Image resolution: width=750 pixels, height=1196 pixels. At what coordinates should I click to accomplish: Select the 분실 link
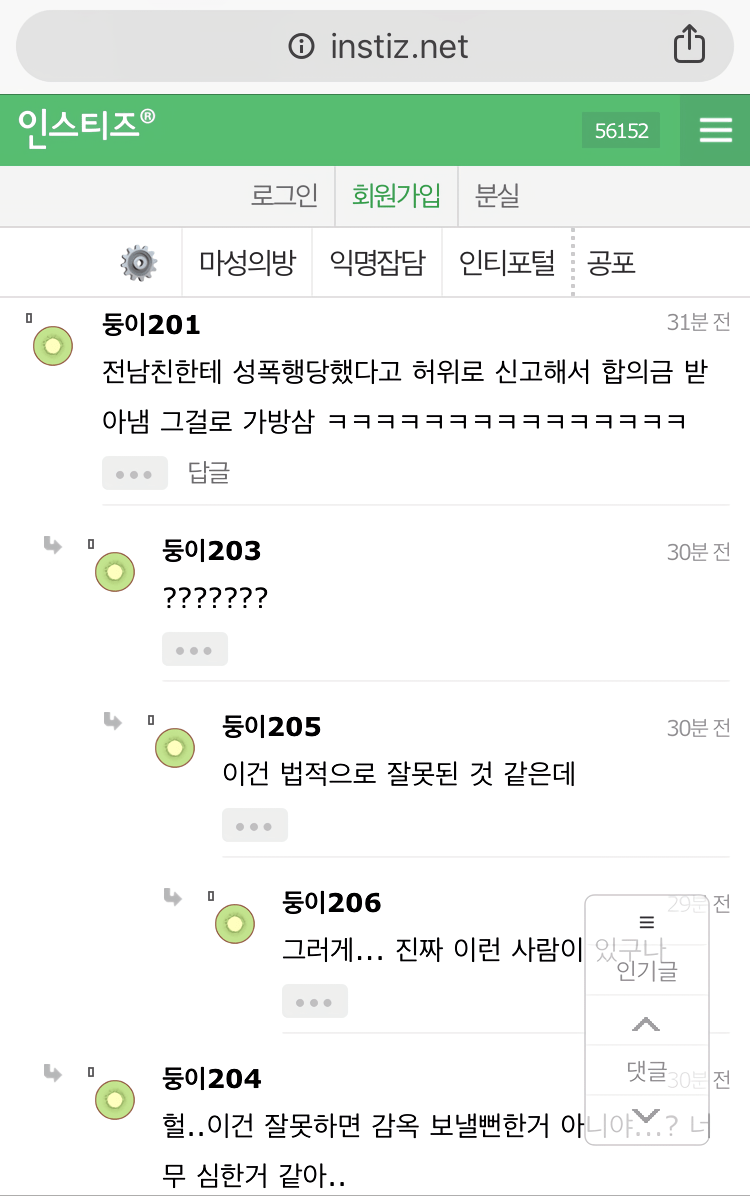point(497,195)
